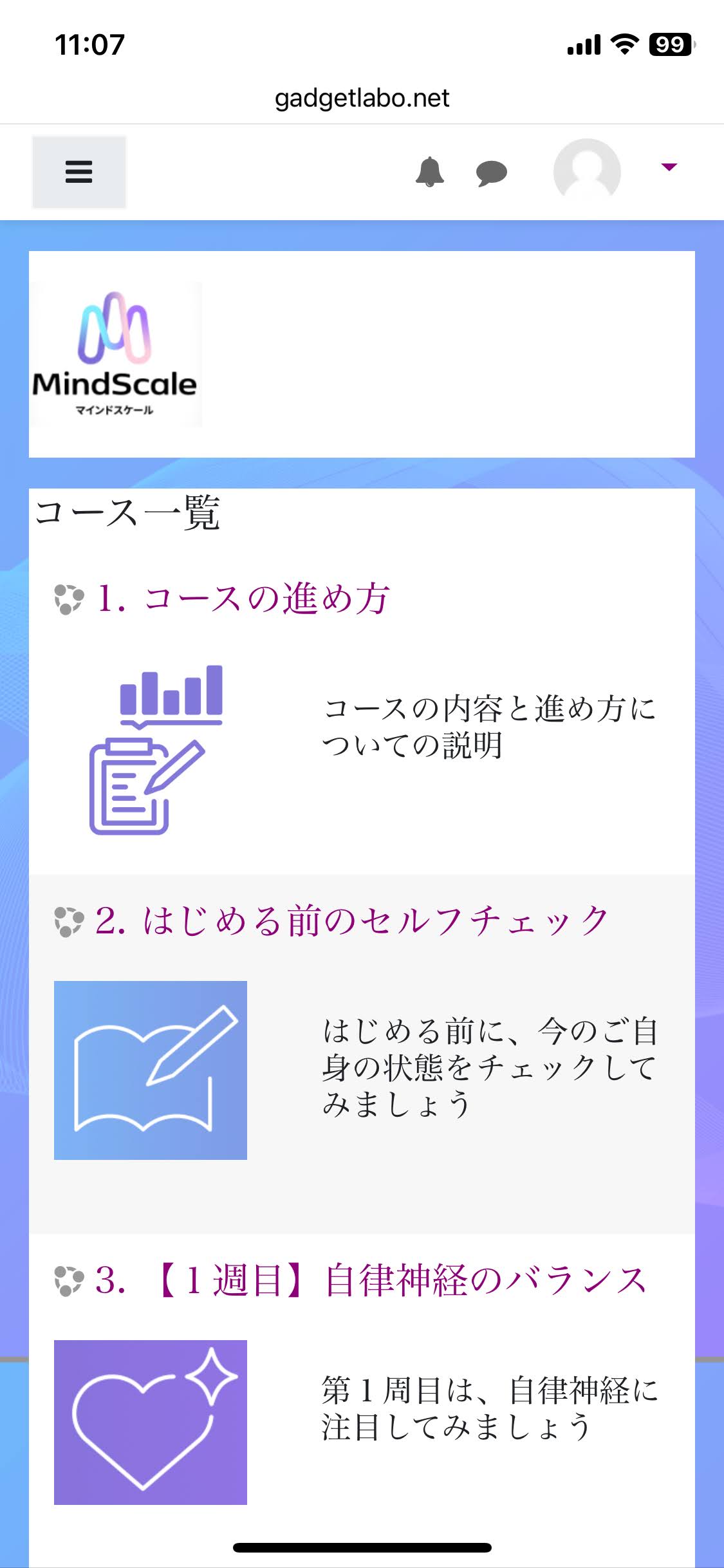
Task: Tap the gadgetlabo.net address bar
Action: [x=362, y=98]
